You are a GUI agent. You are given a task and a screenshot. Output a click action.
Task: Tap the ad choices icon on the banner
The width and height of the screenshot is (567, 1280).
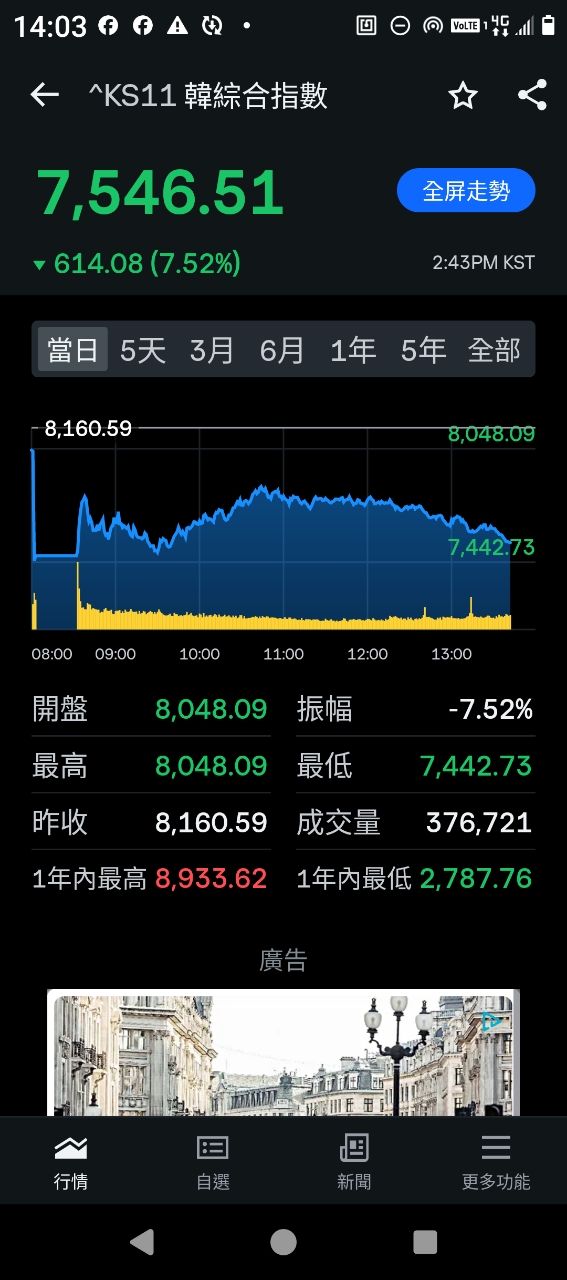(492, 1021)
